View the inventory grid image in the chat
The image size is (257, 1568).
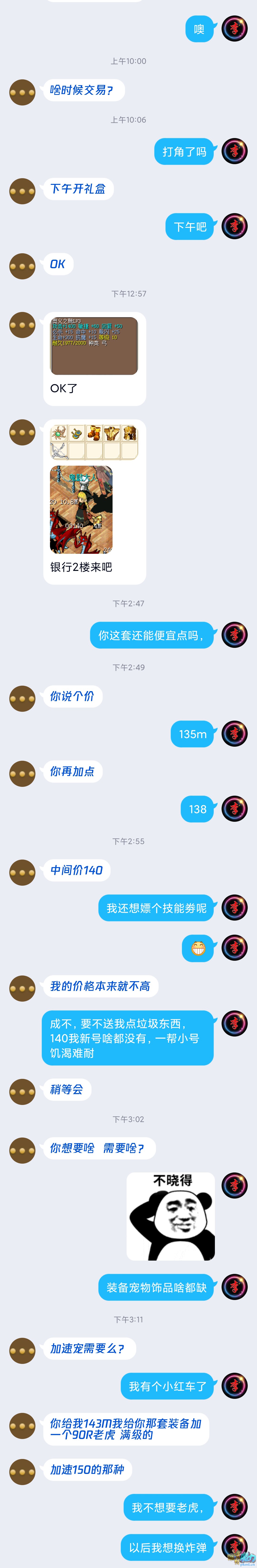pyautogui.click(x=94, y=442)
